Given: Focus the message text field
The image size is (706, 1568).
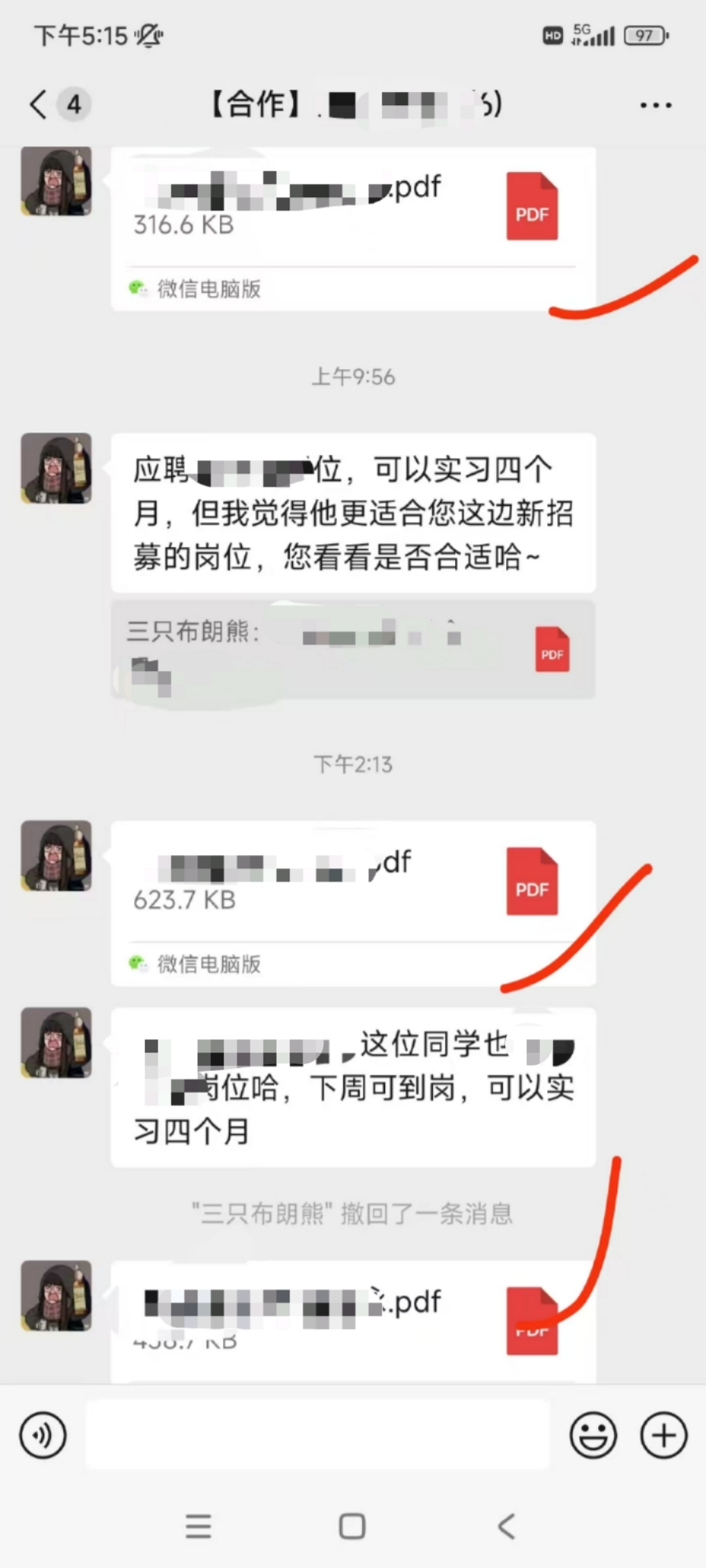Looking at the screenshot, I should [318, 1435].
